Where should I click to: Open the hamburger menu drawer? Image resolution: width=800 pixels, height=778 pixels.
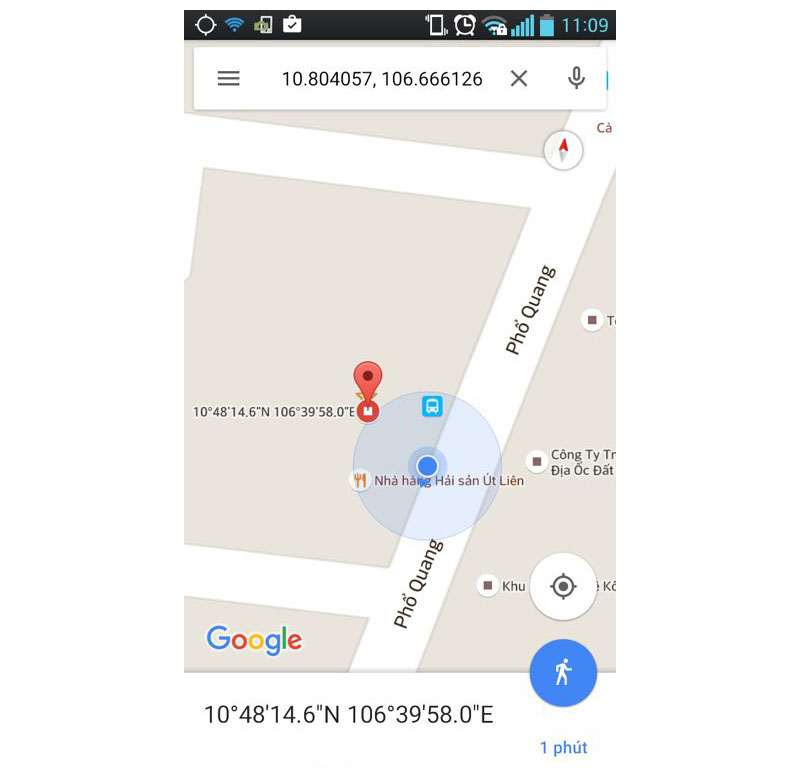point(228,78)
